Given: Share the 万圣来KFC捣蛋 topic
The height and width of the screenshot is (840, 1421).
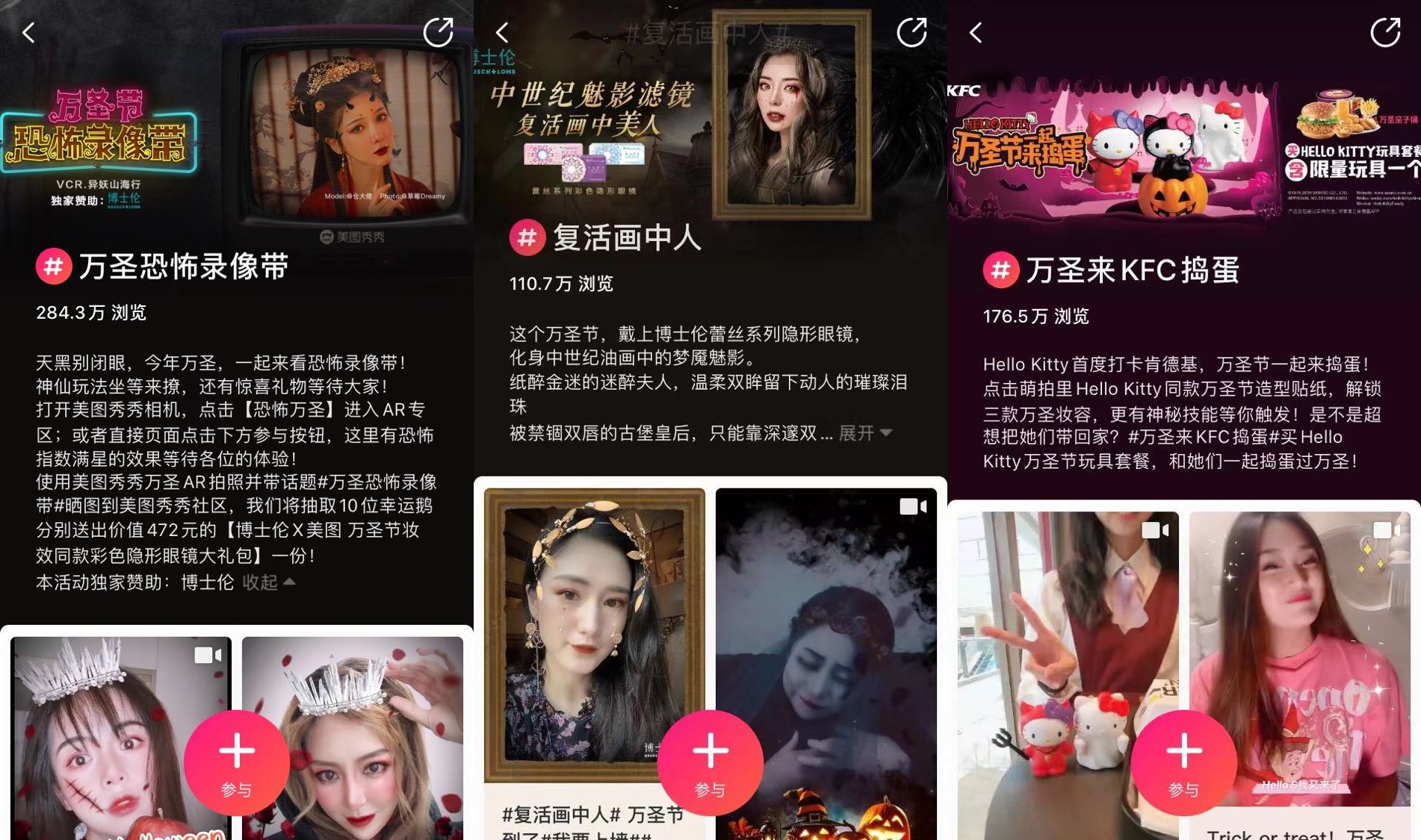Looking at the screenshot, I should click(x=1385, y=32).
